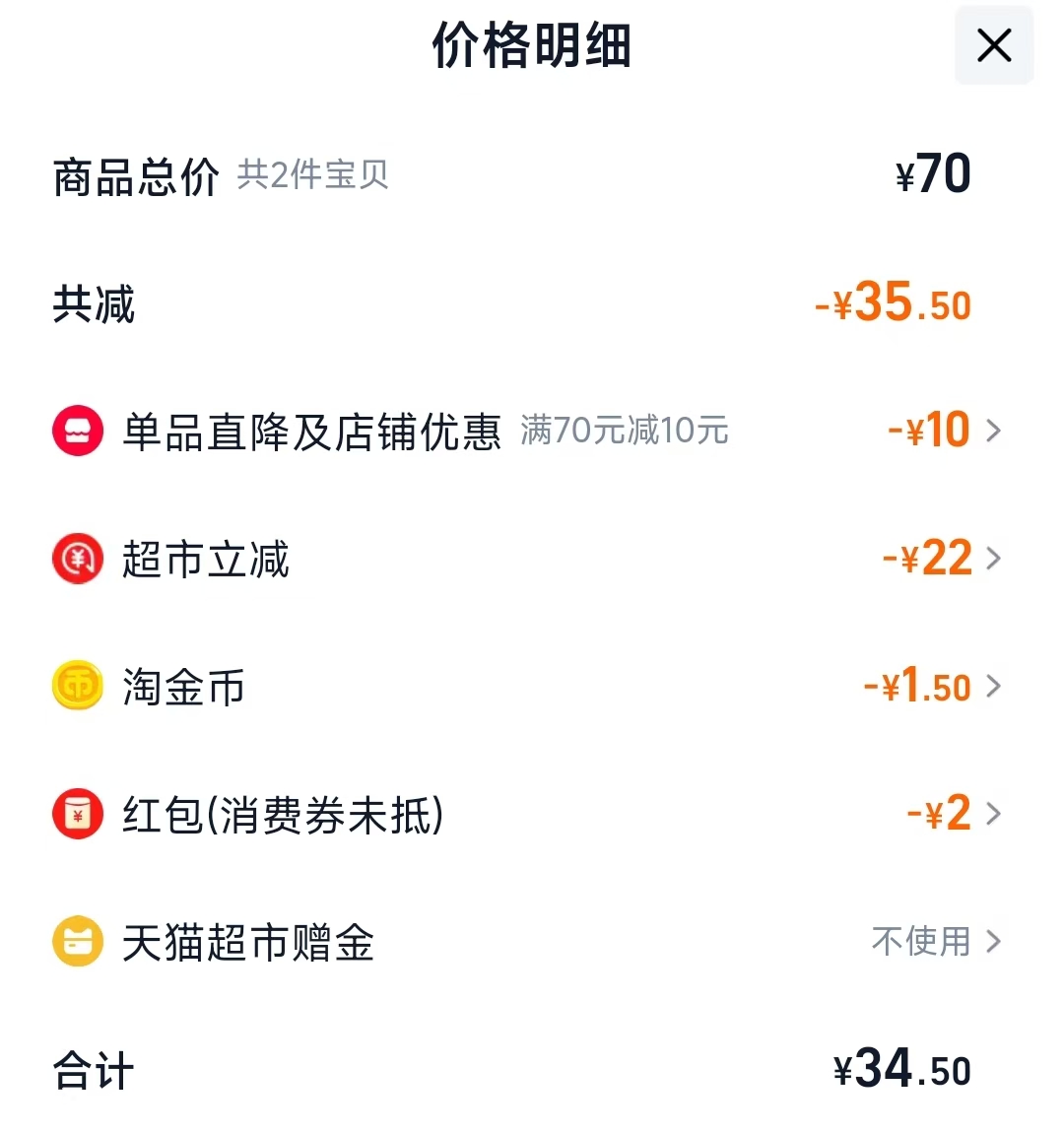Screen dimensions: 1064x1134
Task: Click the red voucher icon beside 店铺优惠
Action: click(x=77, y=430)
